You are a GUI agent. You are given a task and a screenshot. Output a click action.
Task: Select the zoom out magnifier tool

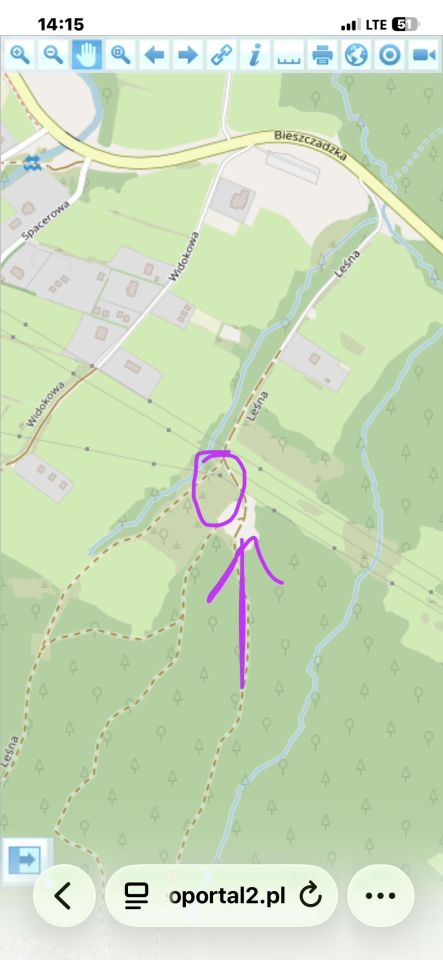point(54,54)
